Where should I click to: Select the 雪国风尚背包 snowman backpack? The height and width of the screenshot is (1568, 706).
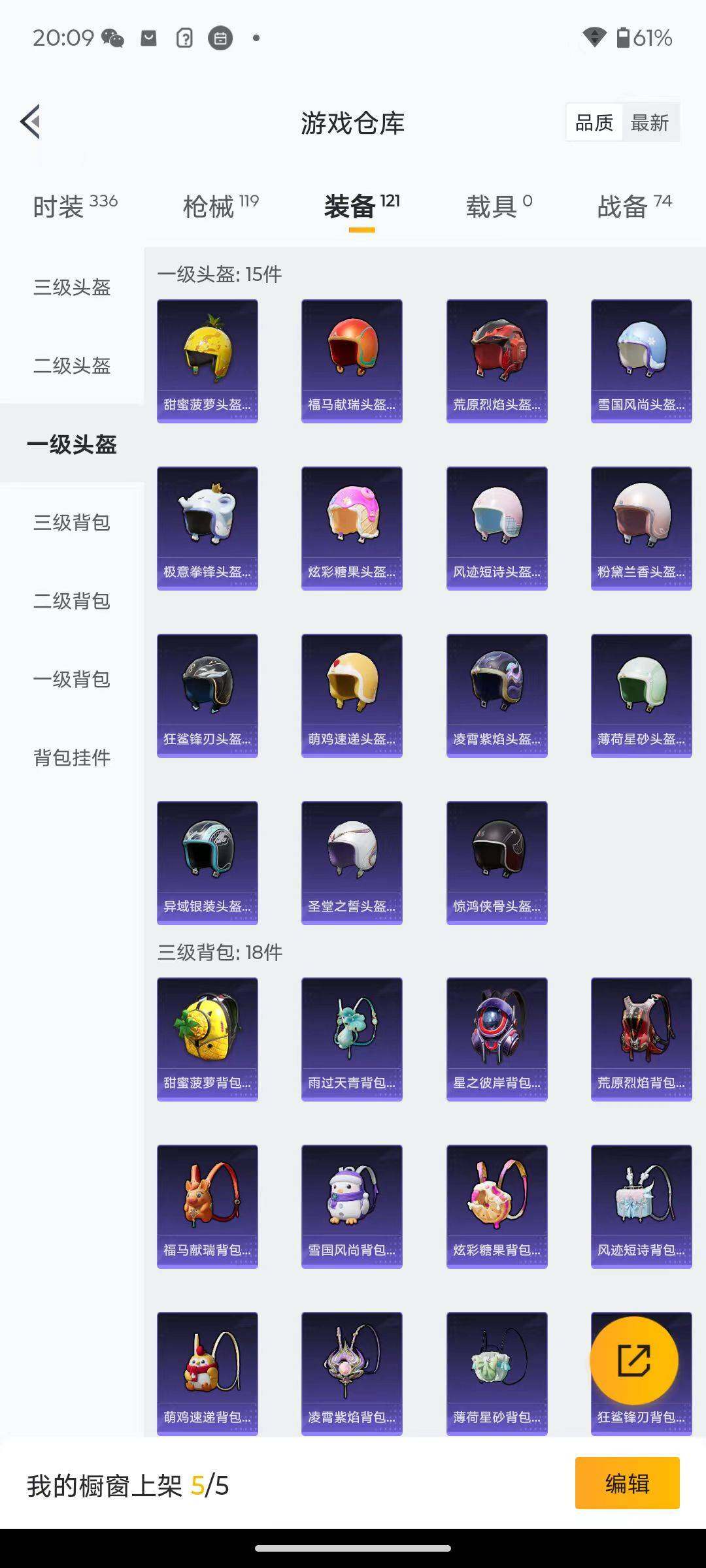(x=352, y=1205)
